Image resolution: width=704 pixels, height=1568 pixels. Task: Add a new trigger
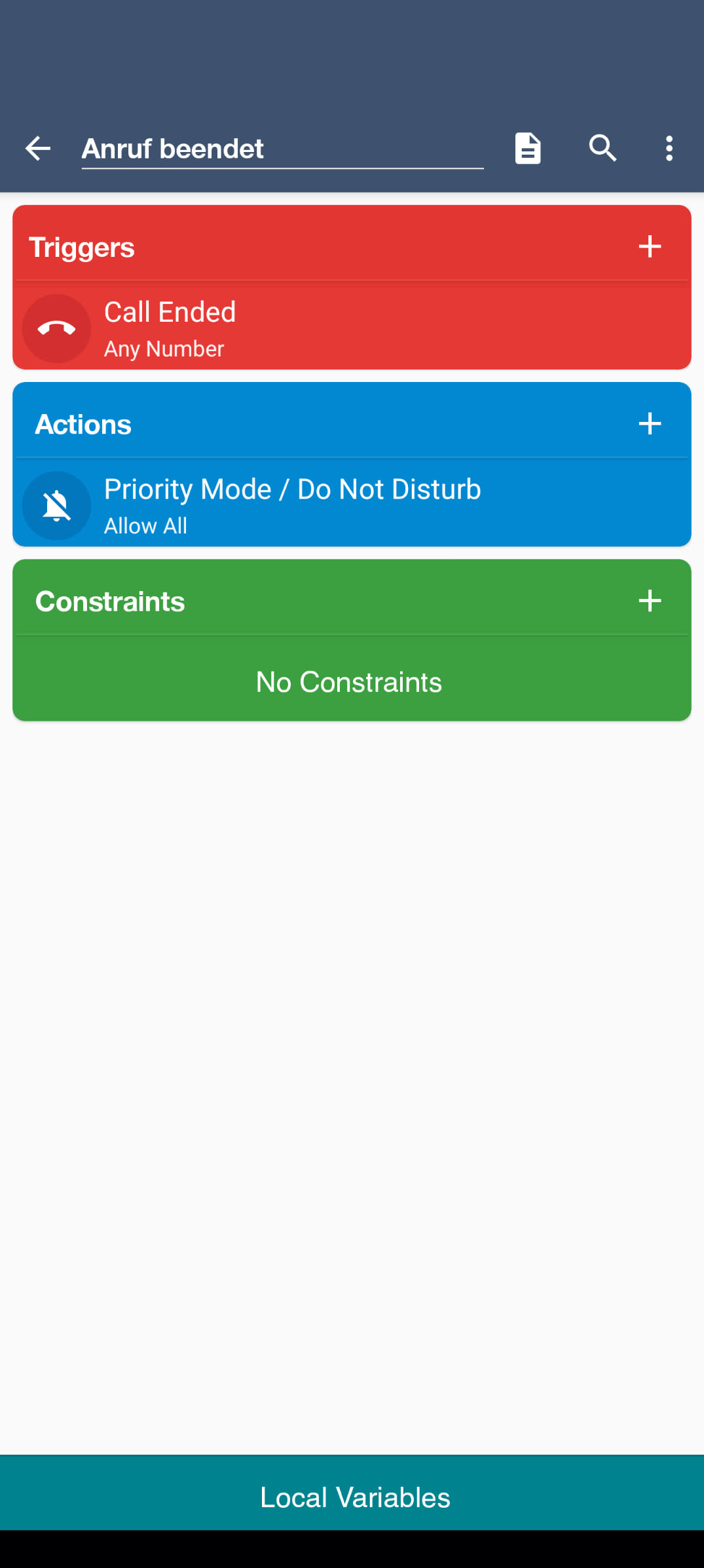650,247
